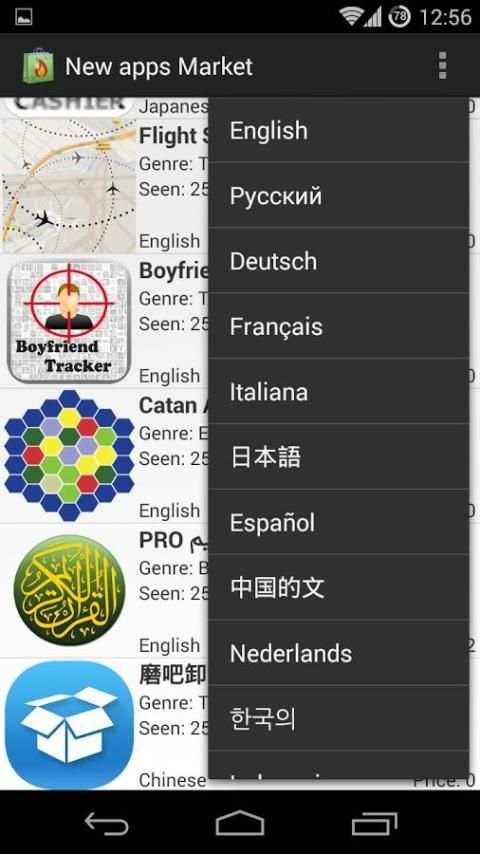Choose Nederlands language
The height and width of the screenshot is (854, 480).
tap(338, 653)
